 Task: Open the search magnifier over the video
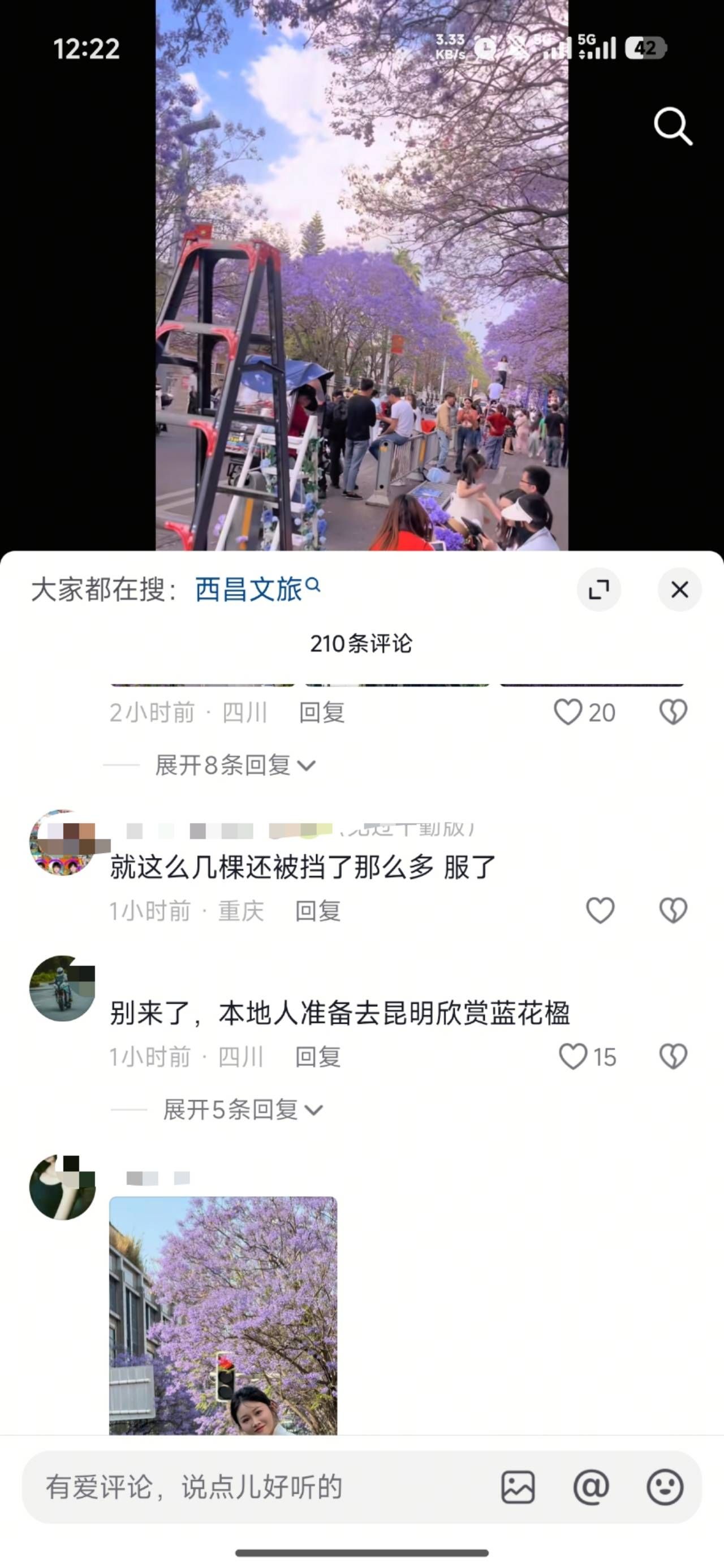tap(673, 127)
